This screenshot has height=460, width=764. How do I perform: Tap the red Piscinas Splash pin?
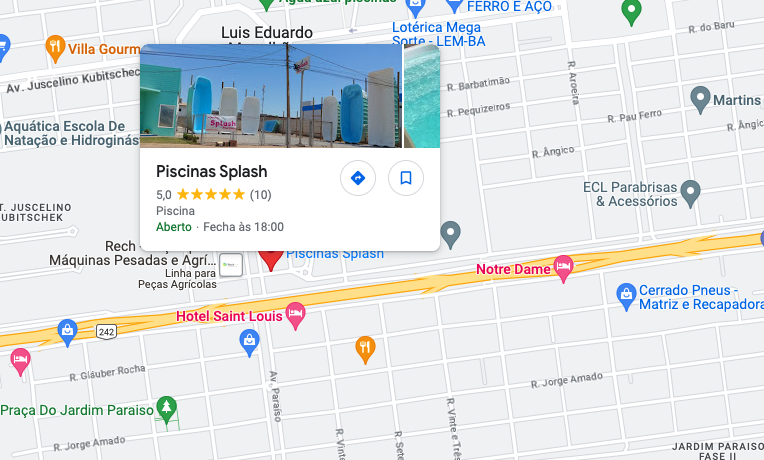click(x=271, y=257)
